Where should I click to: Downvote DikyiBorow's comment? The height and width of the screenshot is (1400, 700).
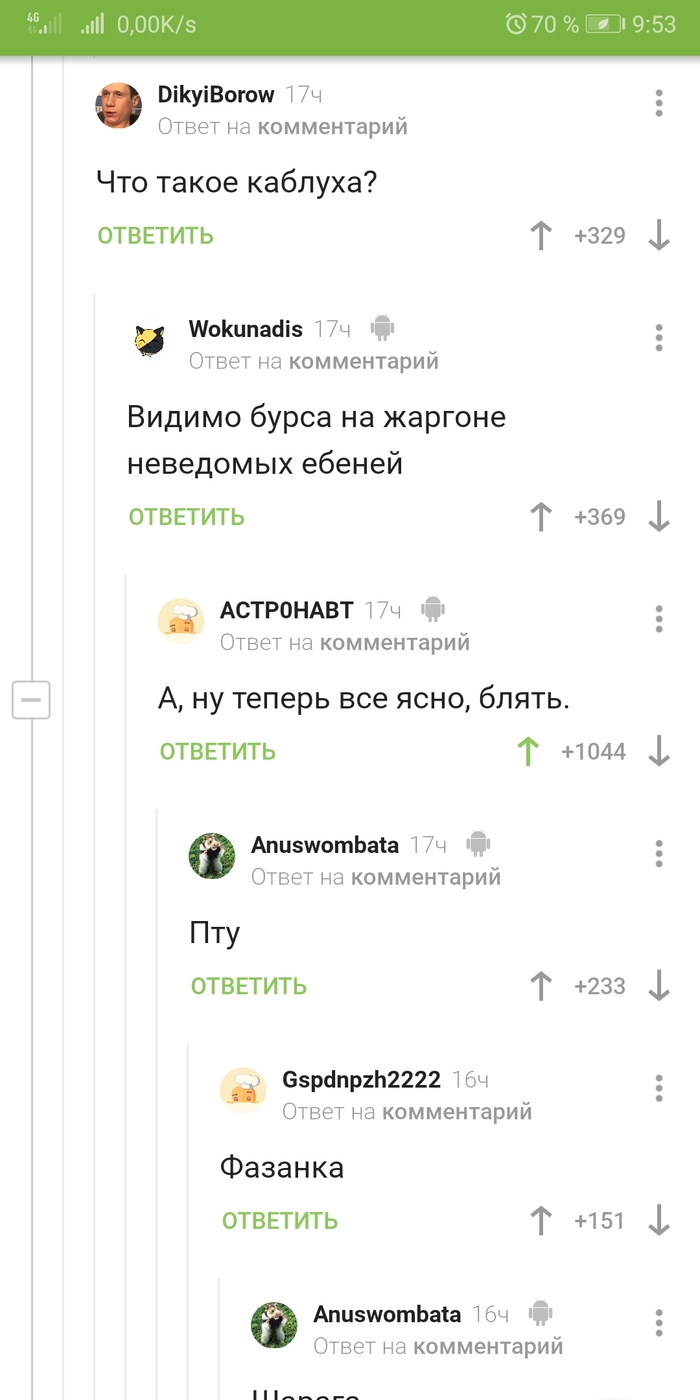point(659,236)
